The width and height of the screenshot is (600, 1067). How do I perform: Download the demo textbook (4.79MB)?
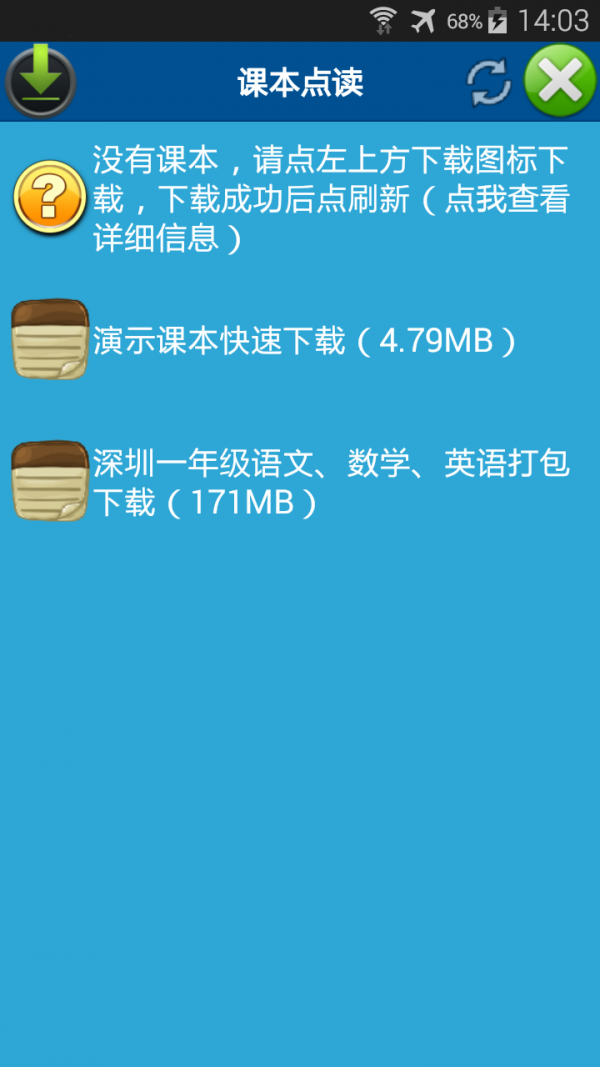[300, 340]
